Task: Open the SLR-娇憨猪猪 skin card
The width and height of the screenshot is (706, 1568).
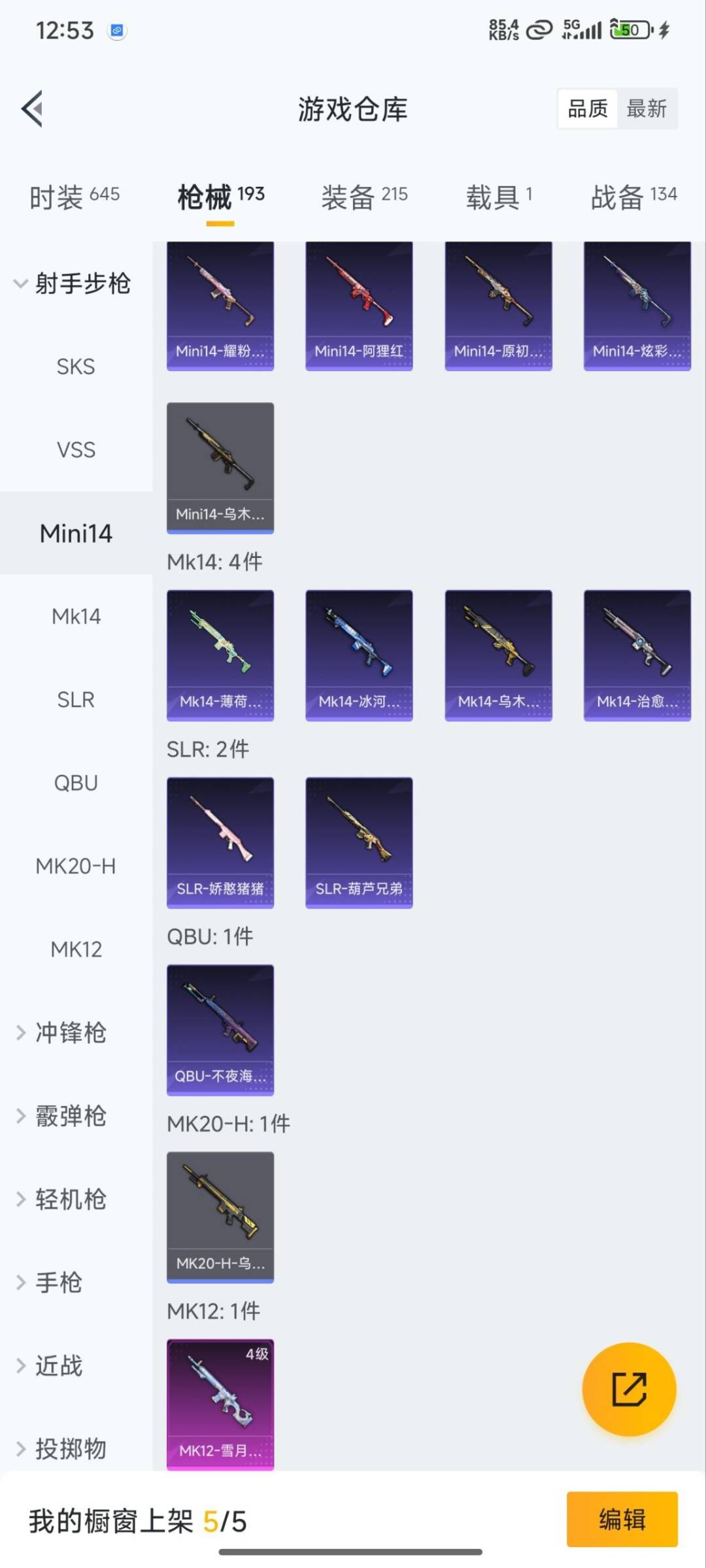Action: (220, 842)
